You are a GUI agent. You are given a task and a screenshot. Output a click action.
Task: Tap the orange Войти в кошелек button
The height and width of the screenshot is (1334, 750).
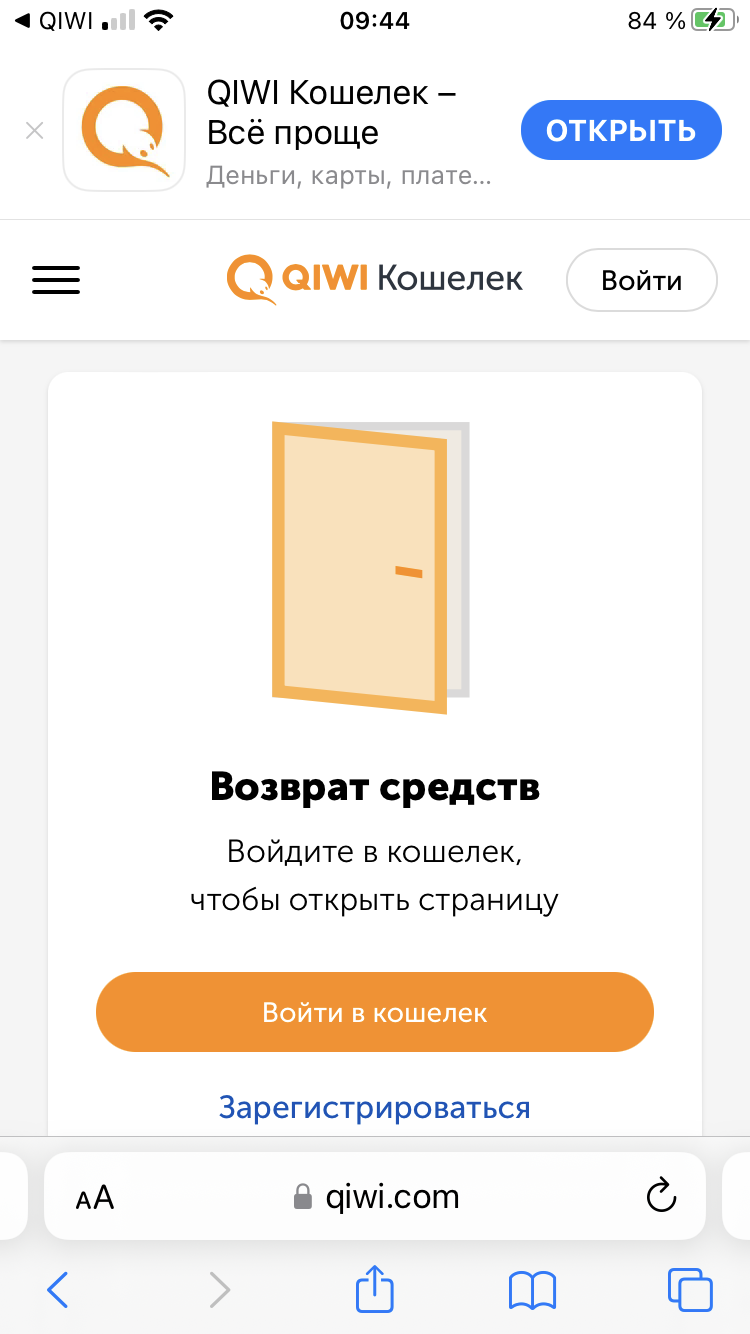tap(374, 1012)
